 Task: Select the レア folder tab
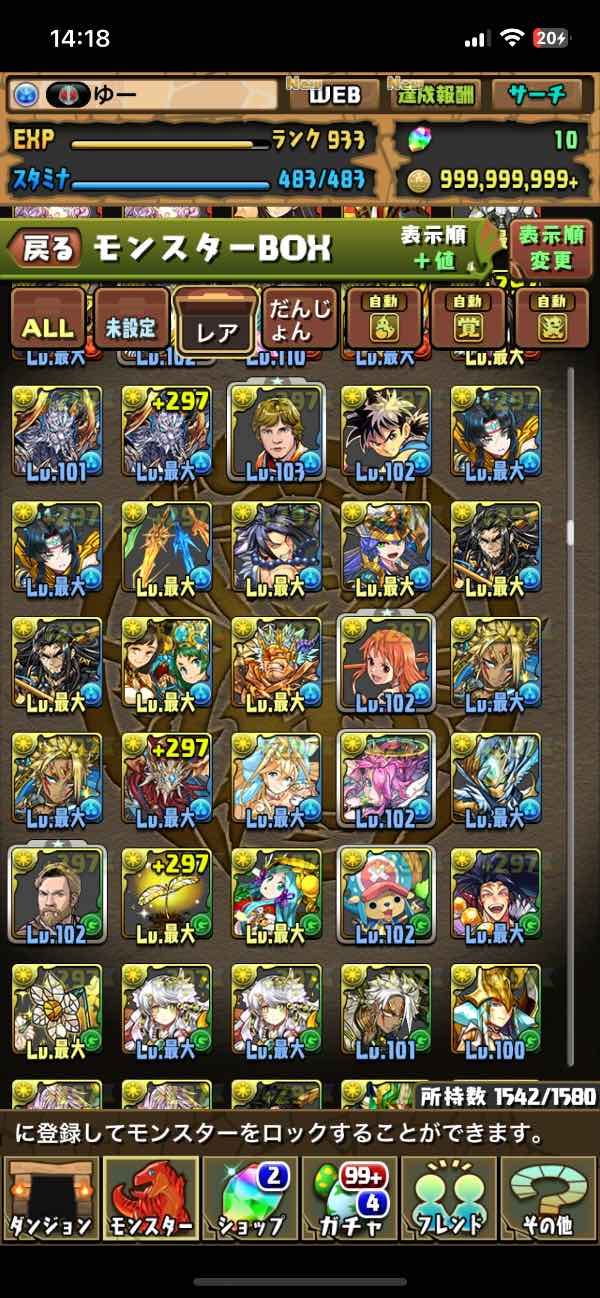pos(215,320)
